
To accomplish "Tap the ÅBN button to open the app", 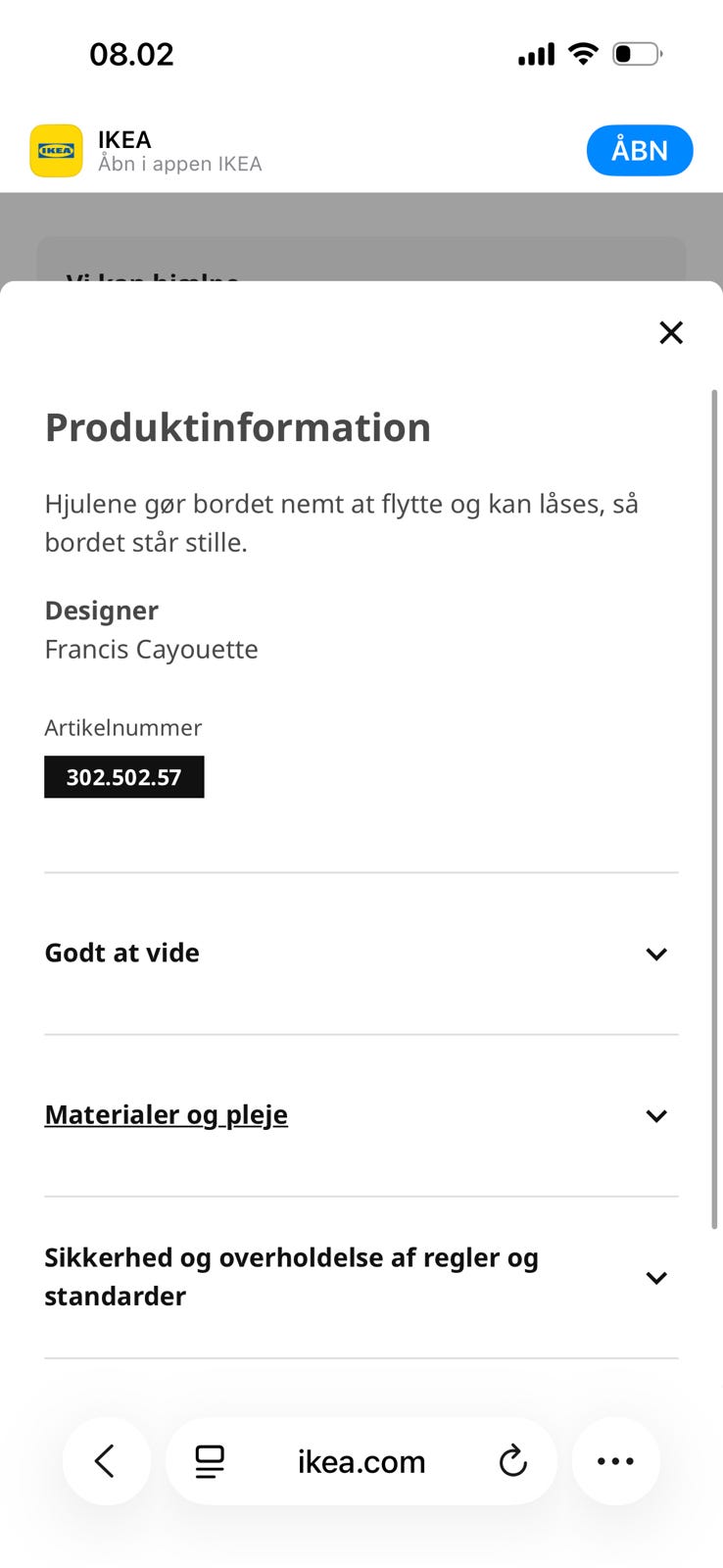I will point(640,150).
